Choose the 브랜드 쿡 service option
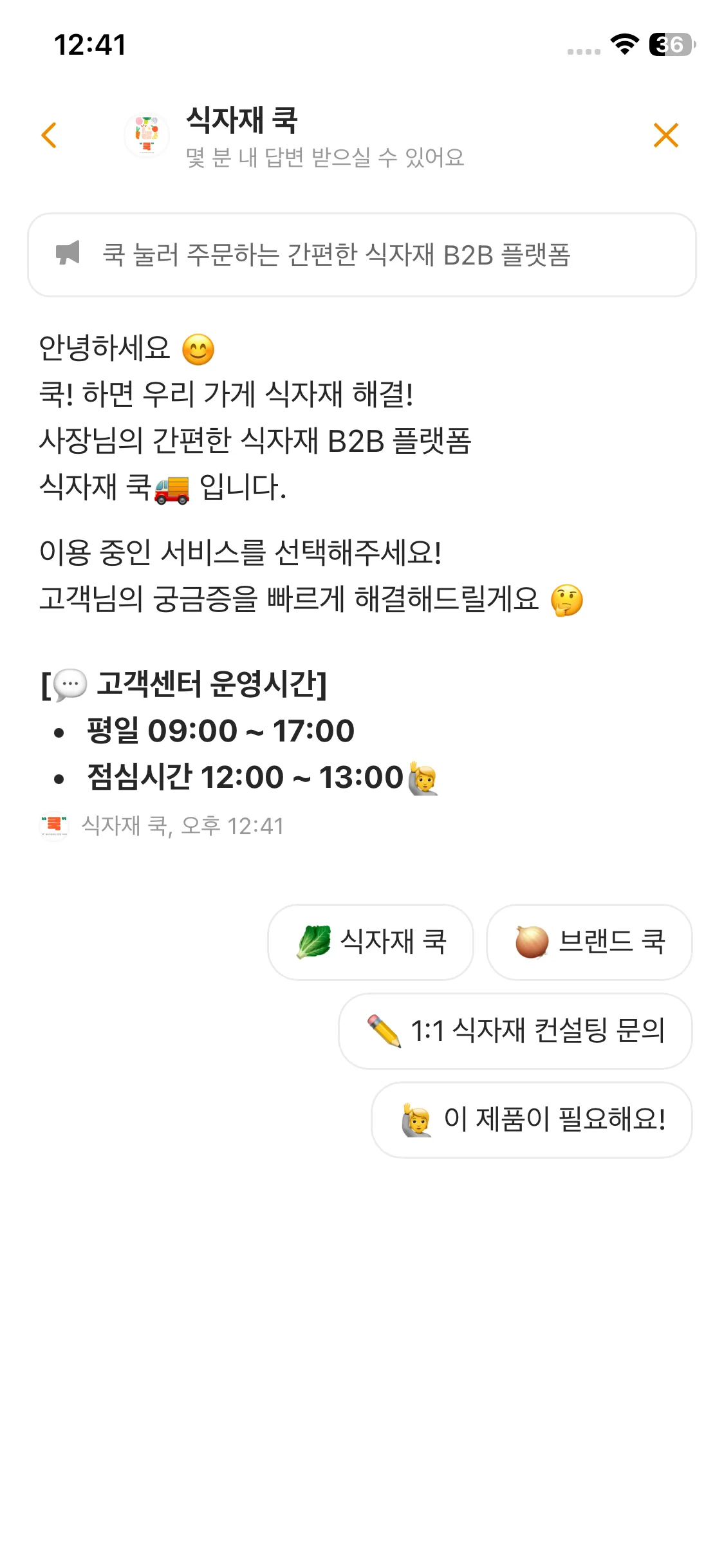This screenshot has height=1568, width=724. pyautogui.click(x=589, y=942)
